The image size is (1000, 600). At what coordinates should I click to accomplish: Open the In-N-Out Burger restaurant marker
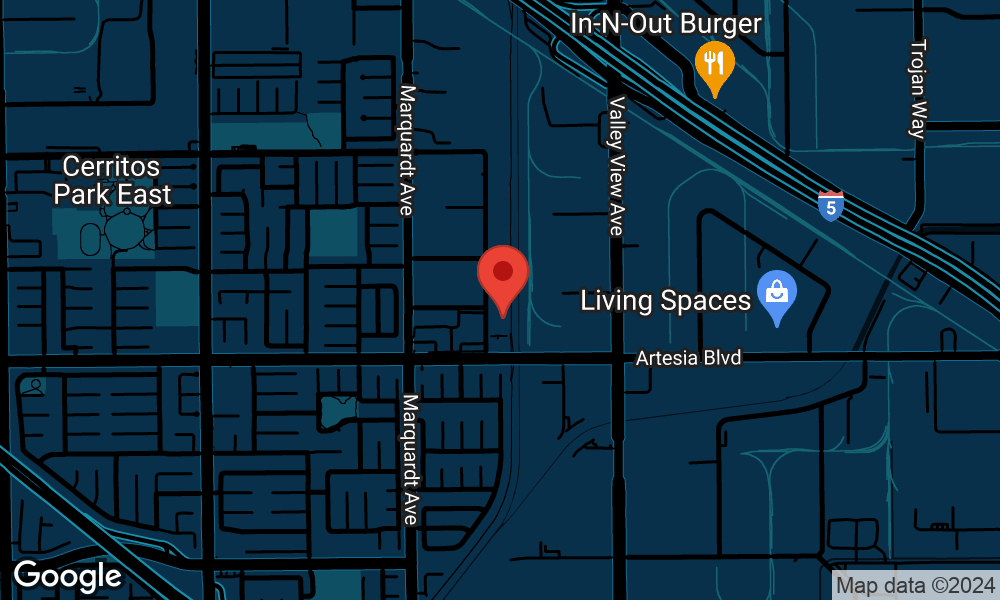[714, 66]
